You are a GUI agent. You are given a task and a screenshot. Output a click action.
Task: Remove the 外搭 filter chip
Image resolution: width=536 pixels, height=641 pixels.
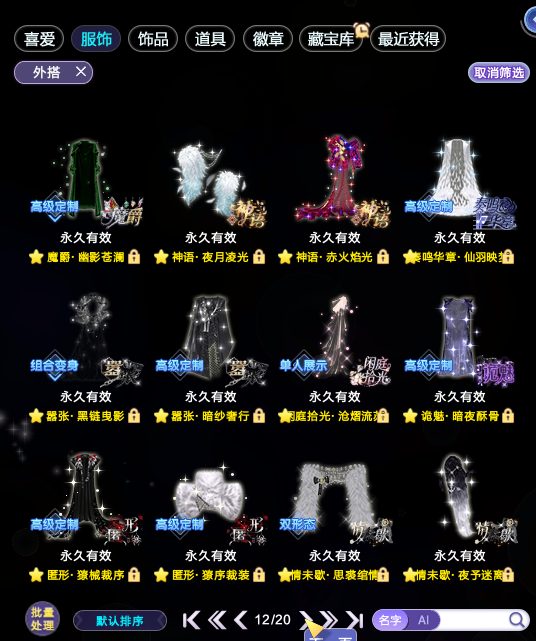pos(81,72)
